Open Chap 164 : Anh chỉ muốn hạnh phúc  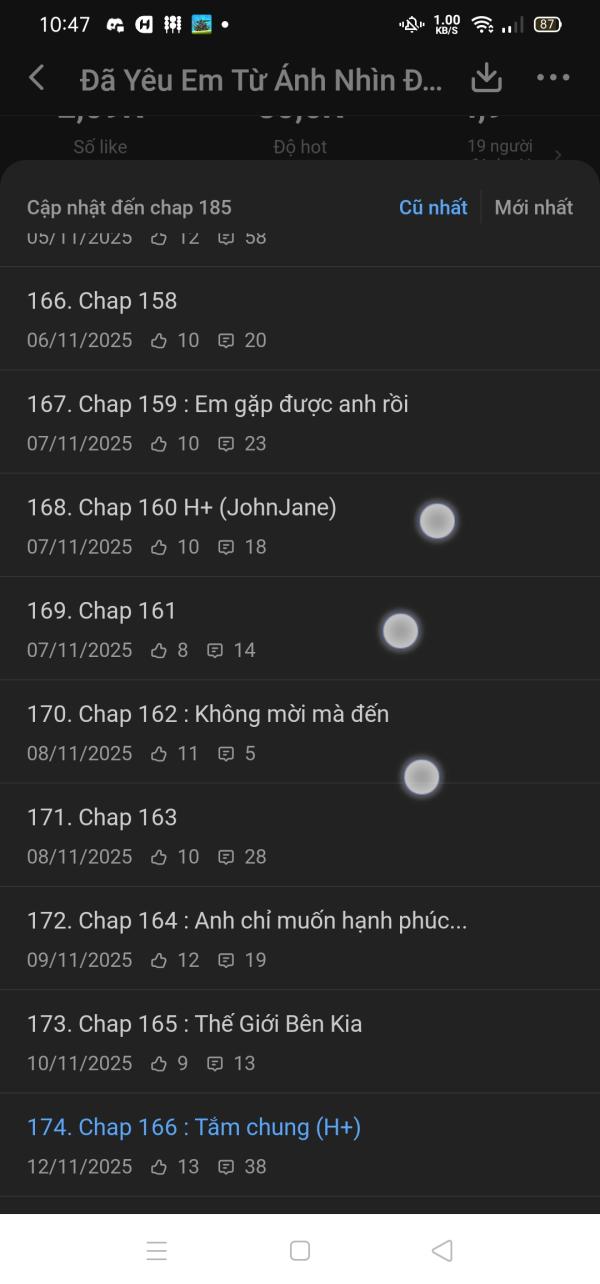[x=300, y=938]
